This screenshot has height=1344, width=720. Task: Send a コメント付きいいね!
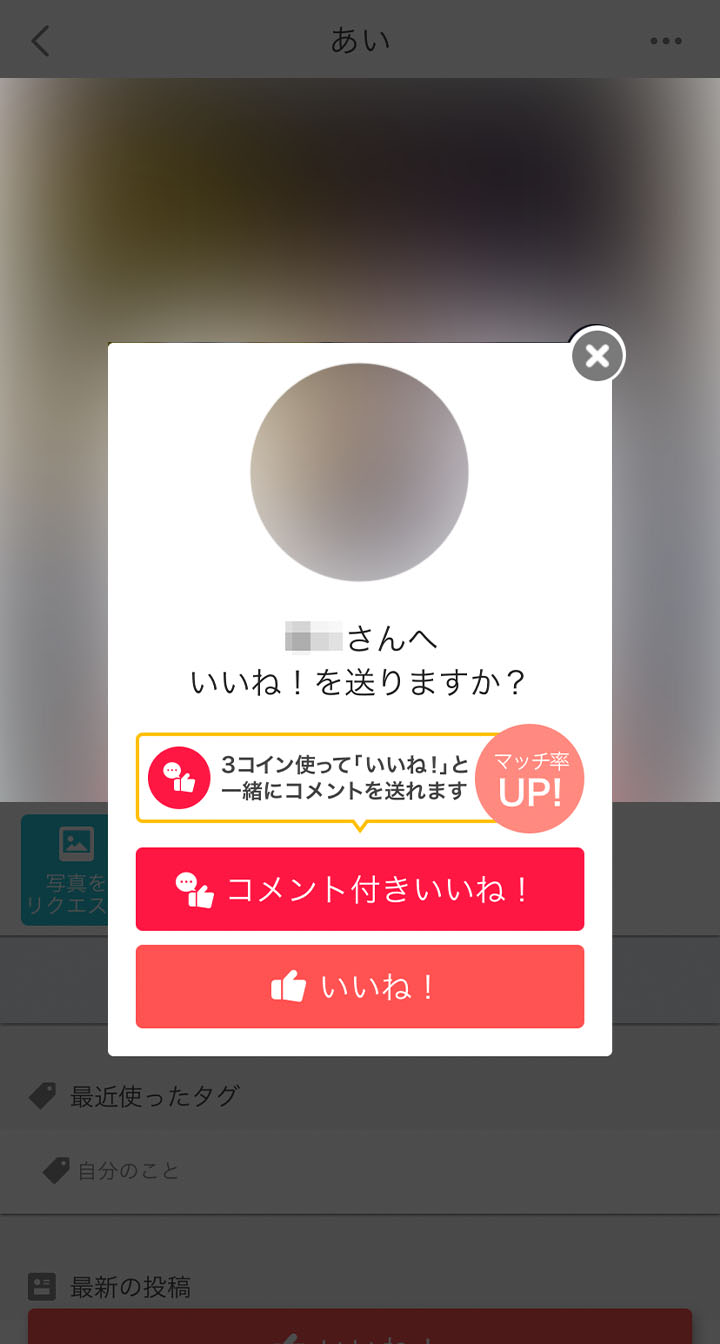coord(360,889)
